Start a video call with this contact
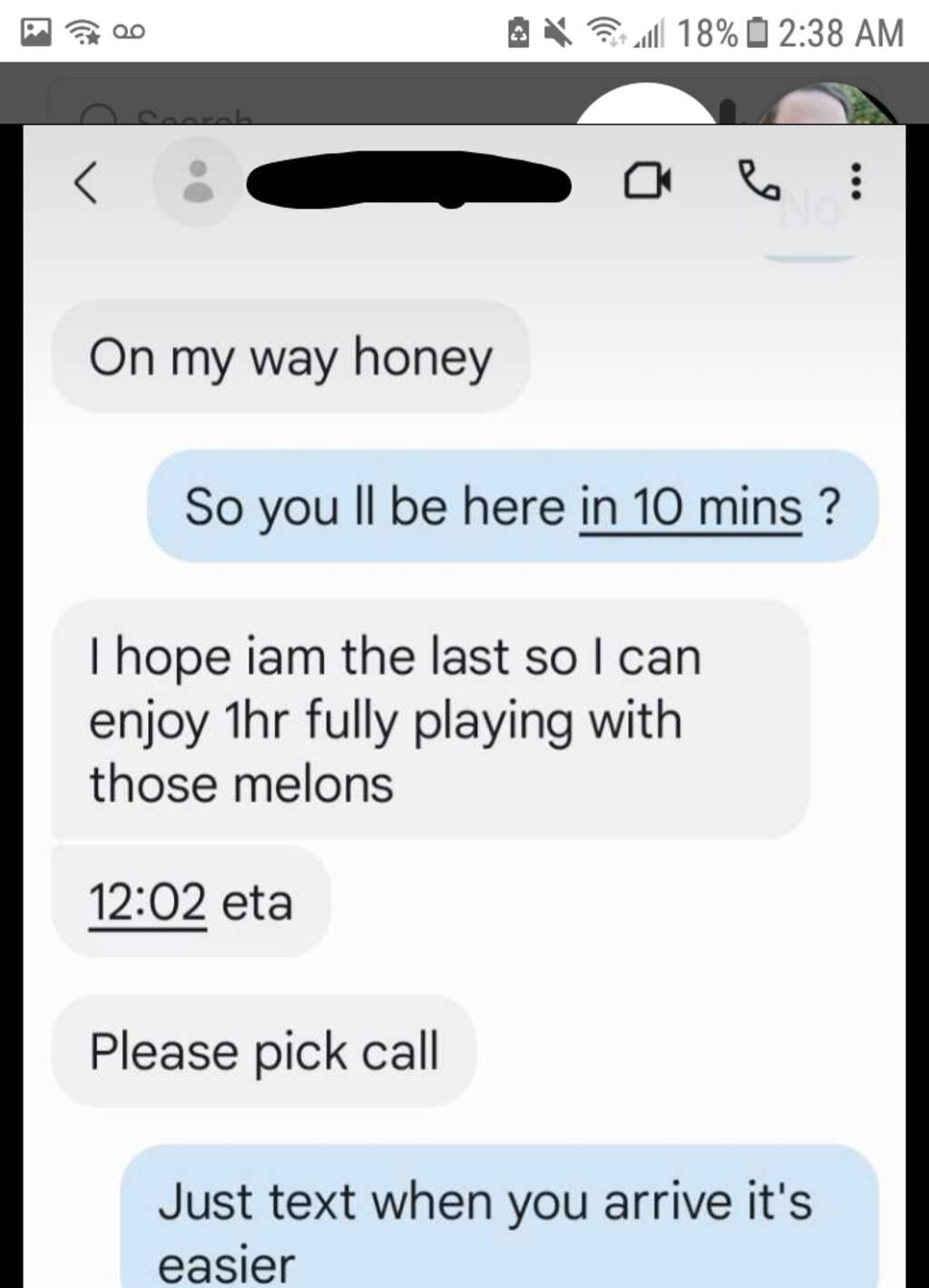This screenshot has width=929, height=1288. (x=647, y=181)
